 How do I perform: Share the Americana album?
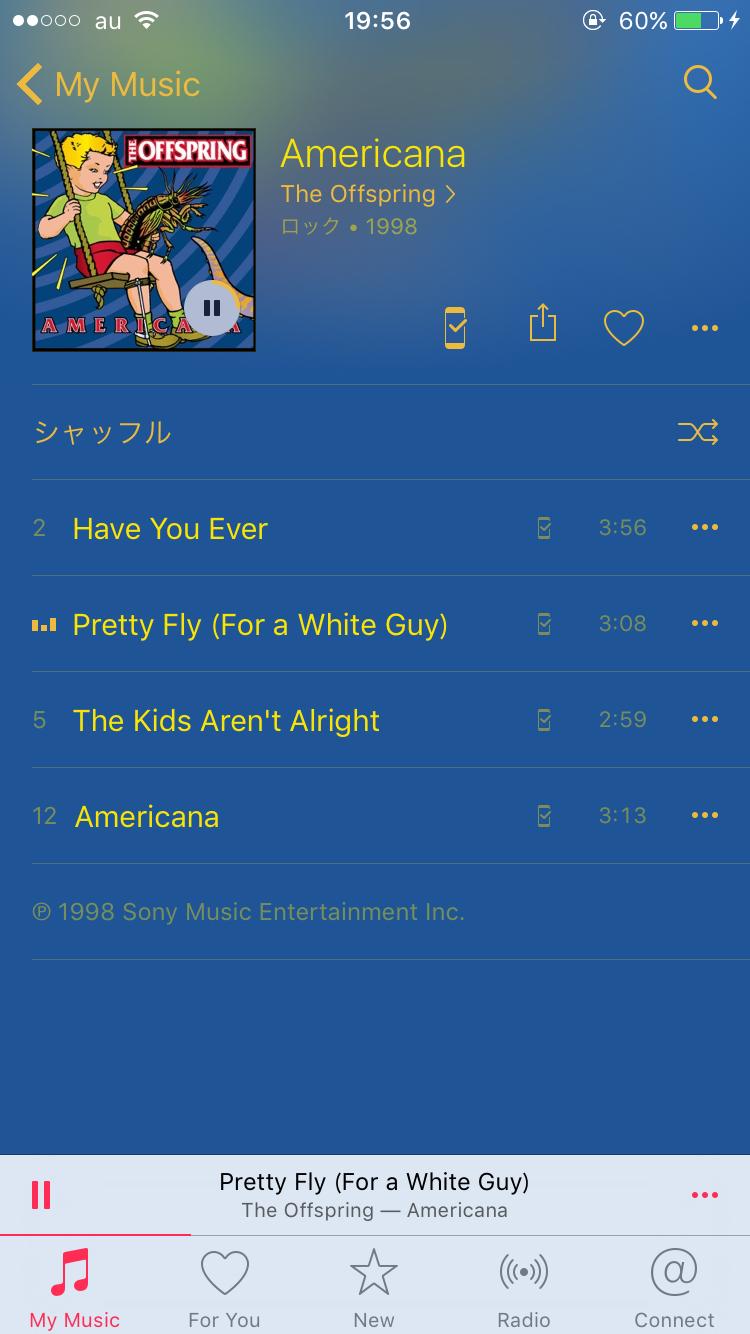[x=542, y=325]
